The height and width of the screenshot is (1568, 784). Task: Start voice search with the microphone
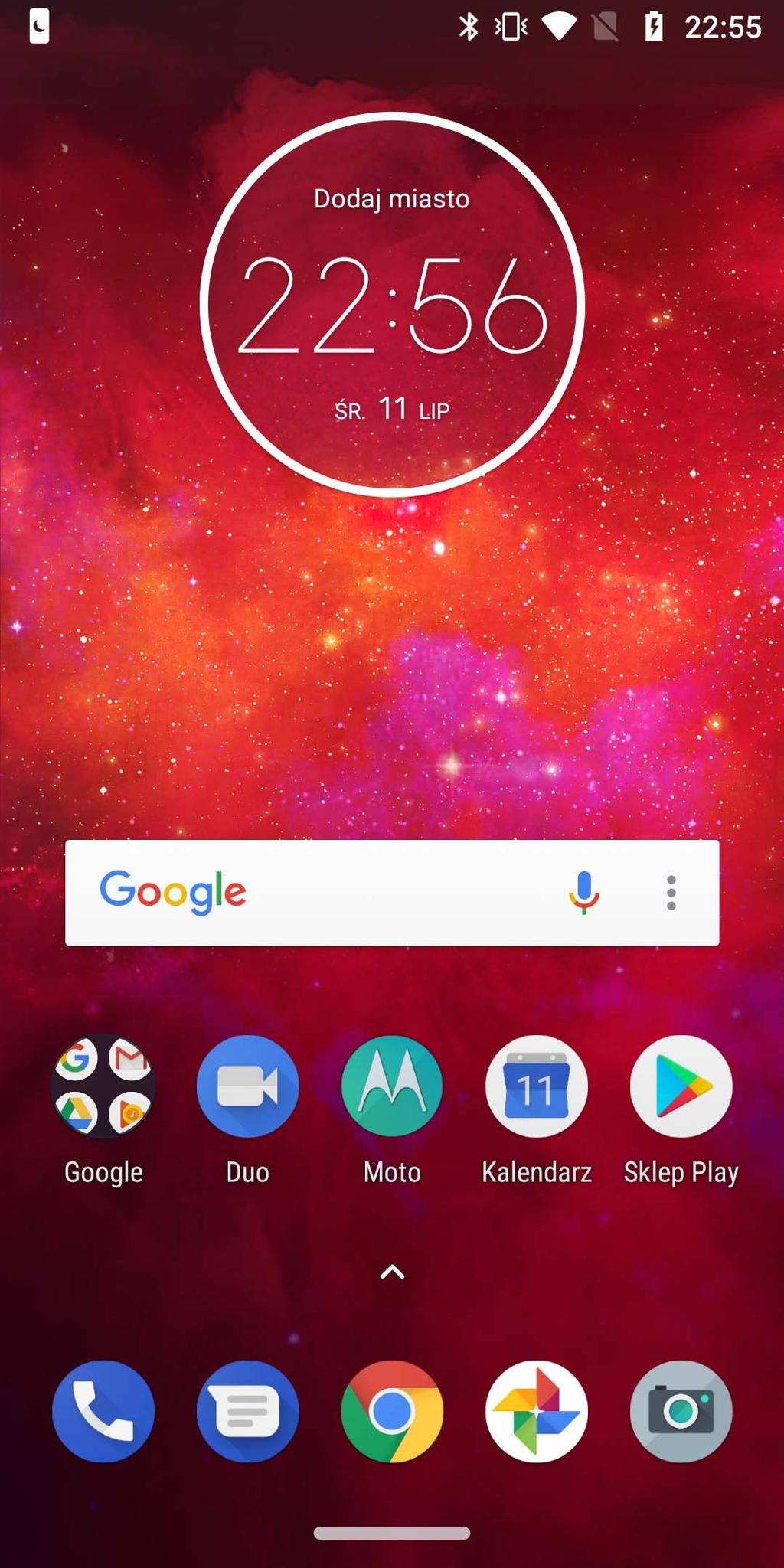(x=583, y=893)
